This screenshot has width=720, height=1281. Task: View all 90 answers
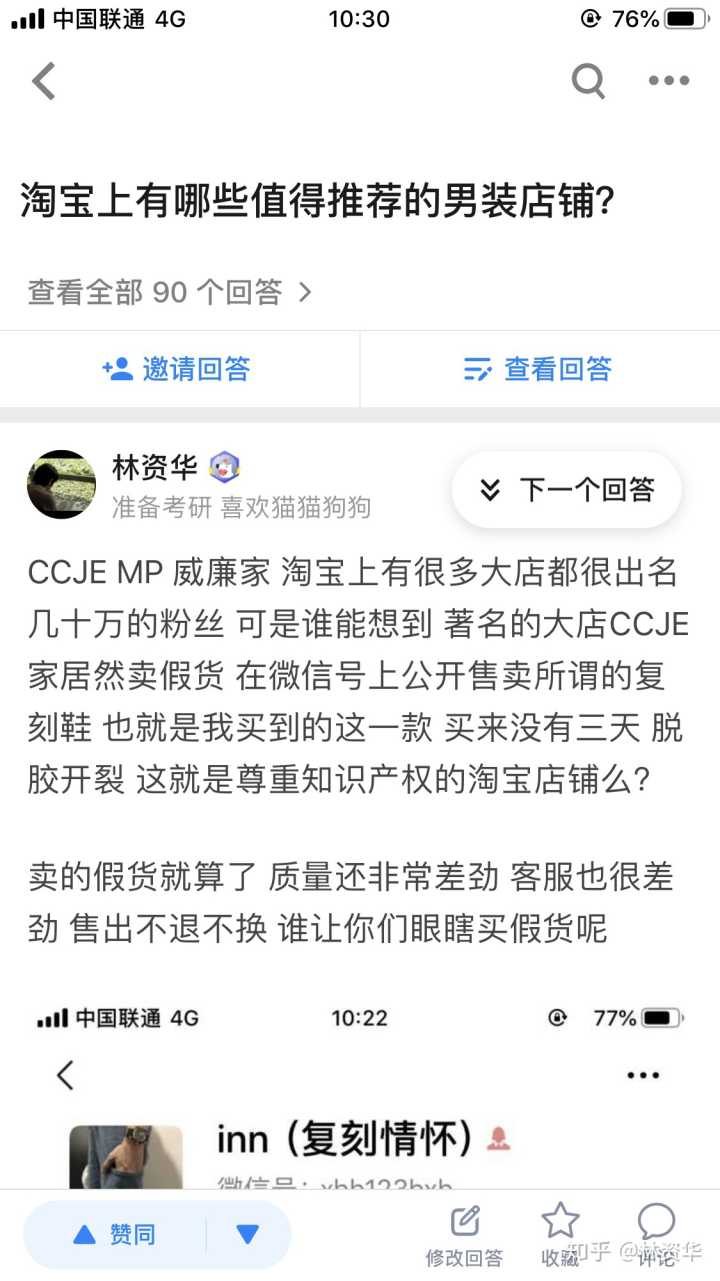170,292
